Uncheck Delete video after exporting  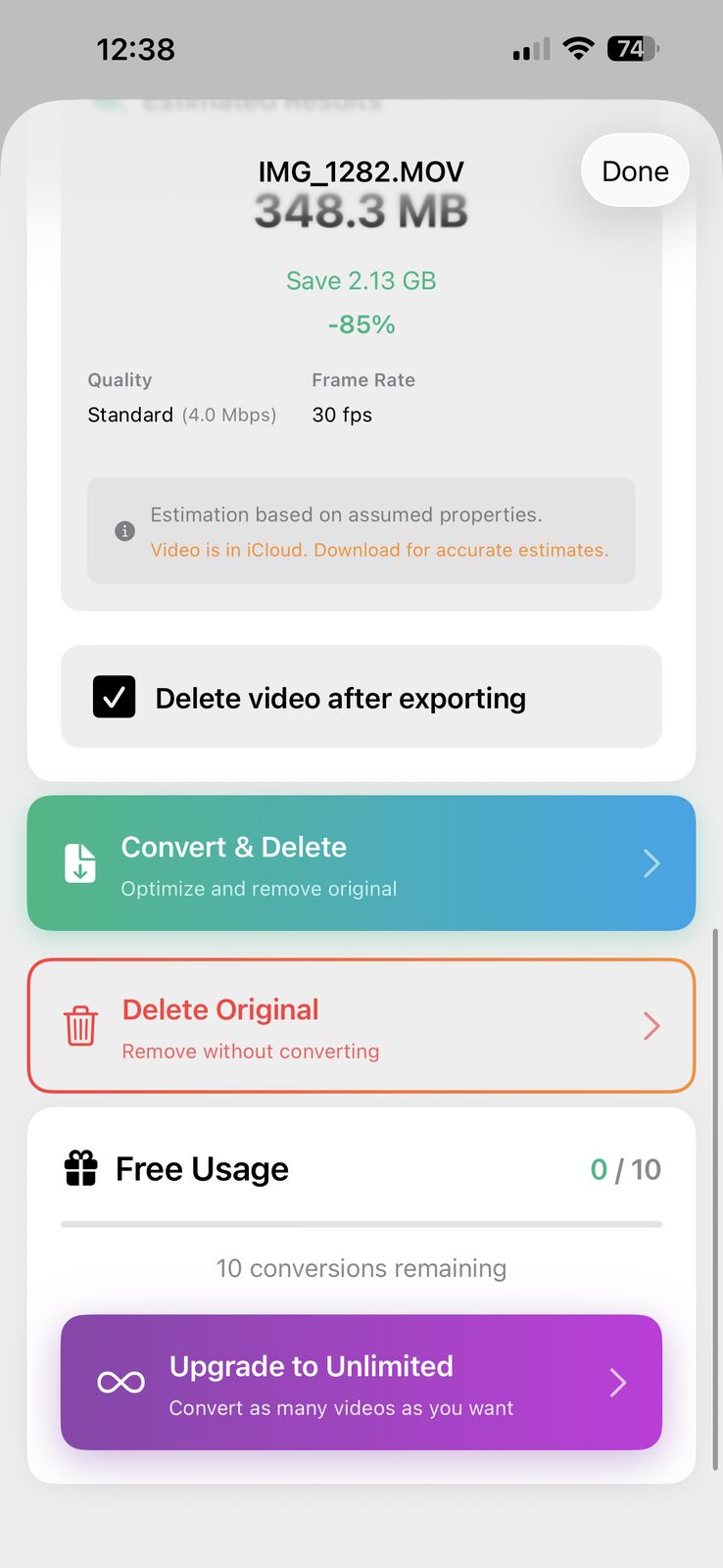coord(115,698)
